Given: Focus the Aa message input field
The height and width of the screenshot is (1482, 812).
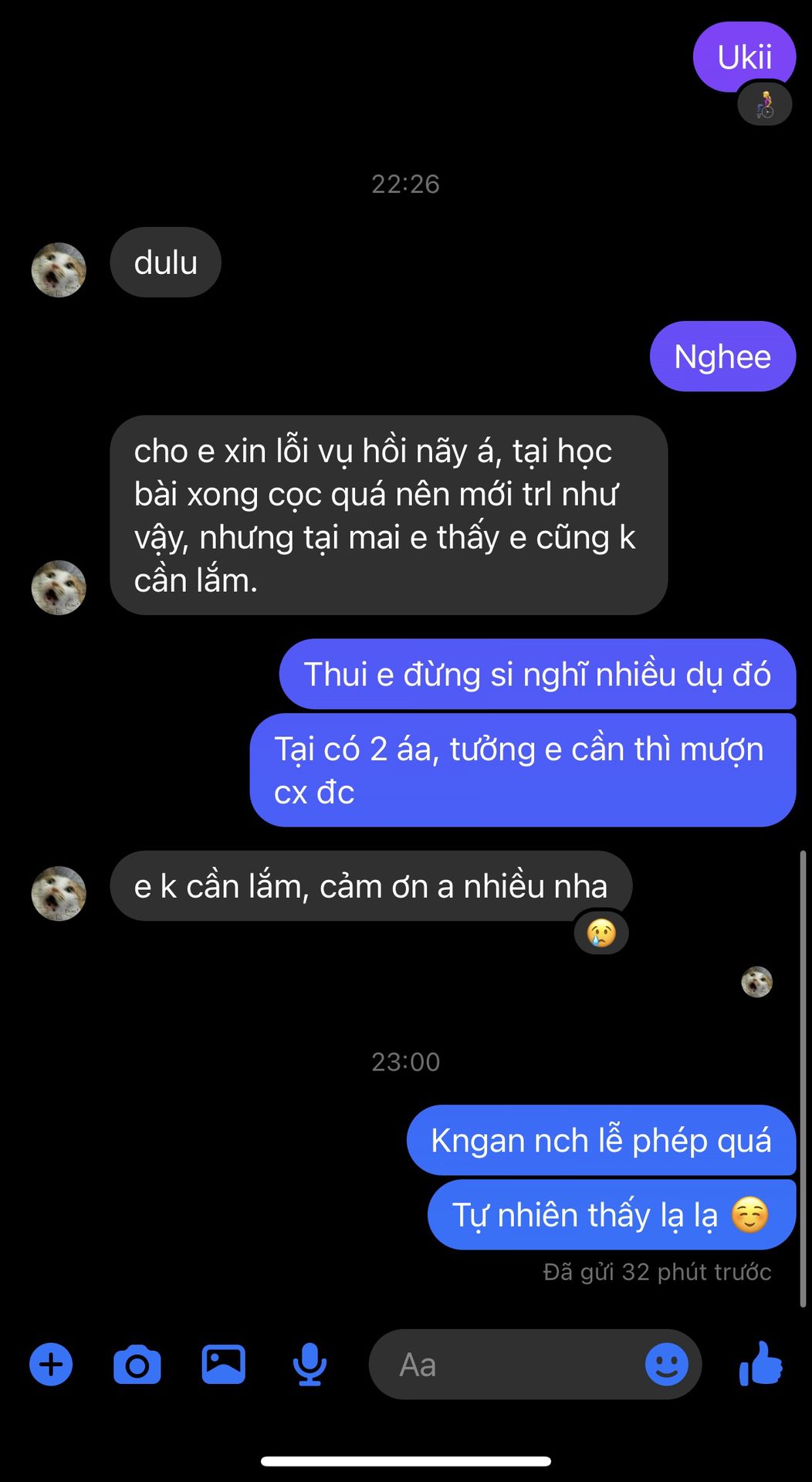Looking at the screenshot, I should click(509, 1365).
